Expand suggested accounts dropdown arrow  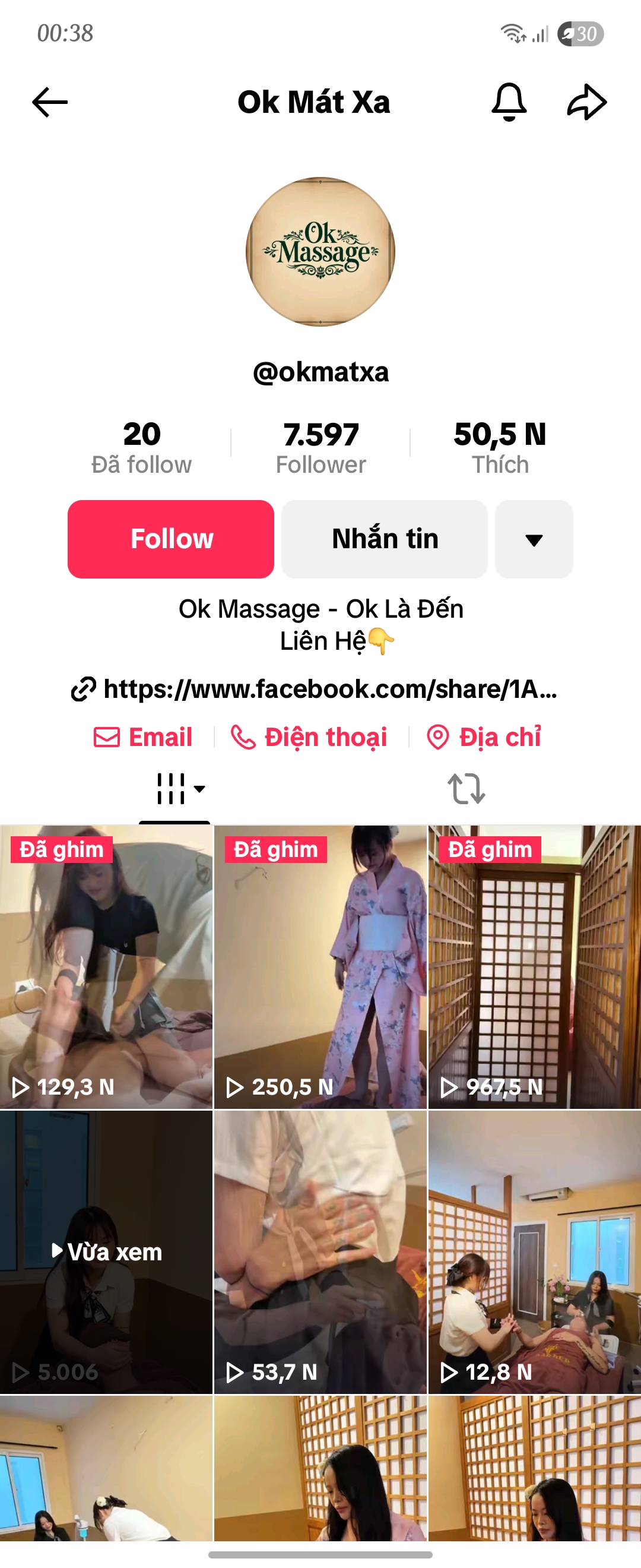(x=534, y=539)
